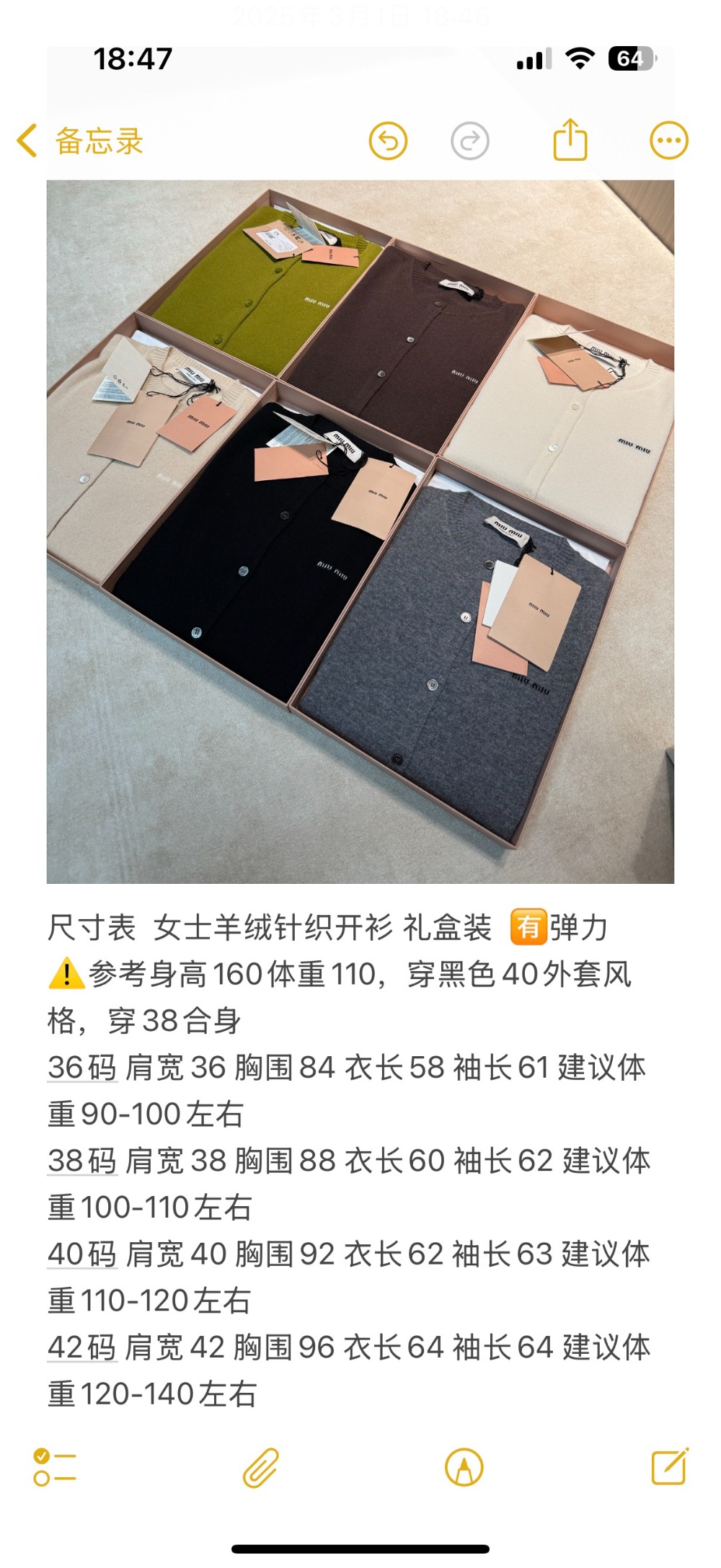721x1568 pixels.
Task: Attach a file with the paperclip
Action: click(x=260, y=1467)
